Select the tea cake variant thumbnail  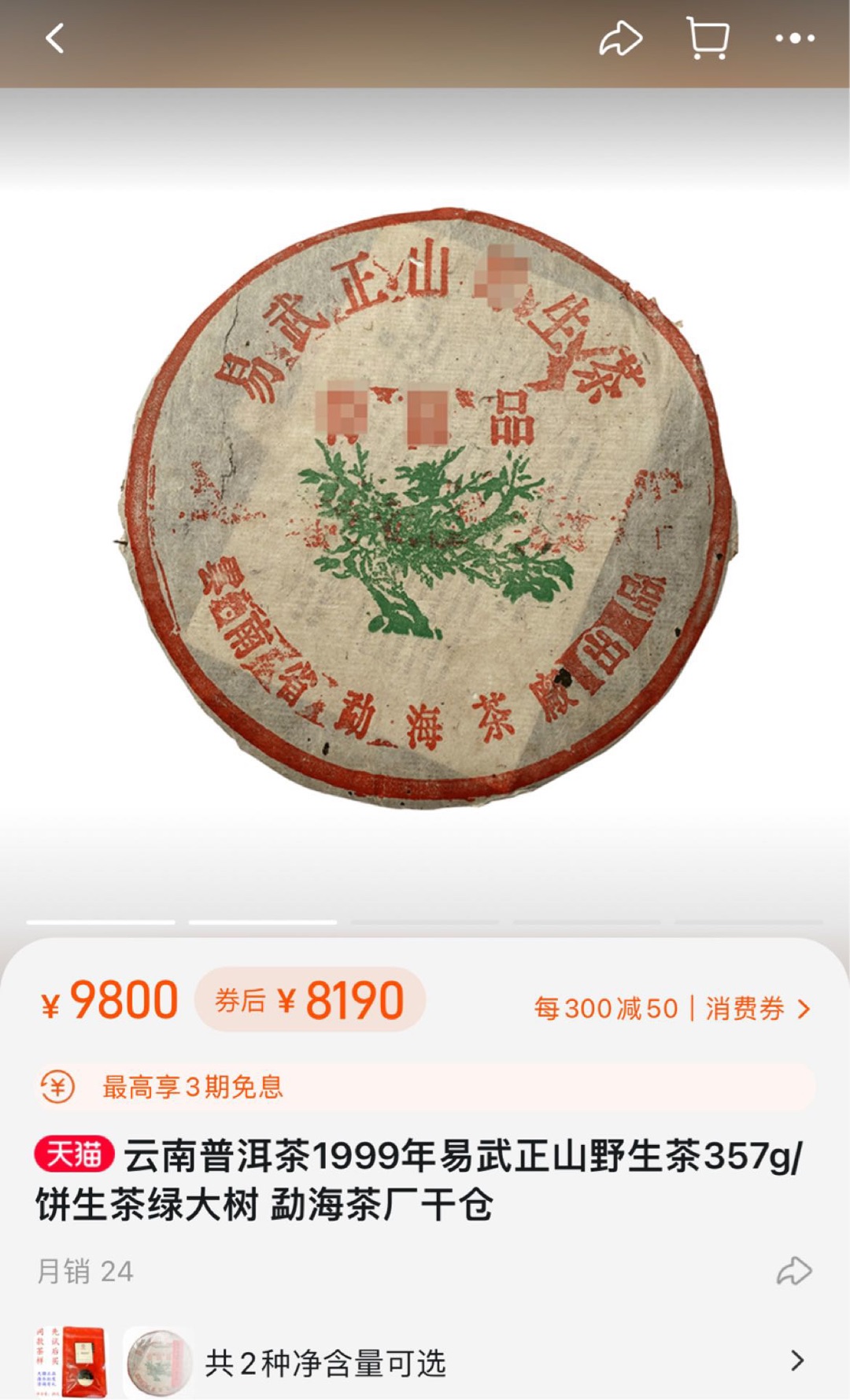[158, 1361]
